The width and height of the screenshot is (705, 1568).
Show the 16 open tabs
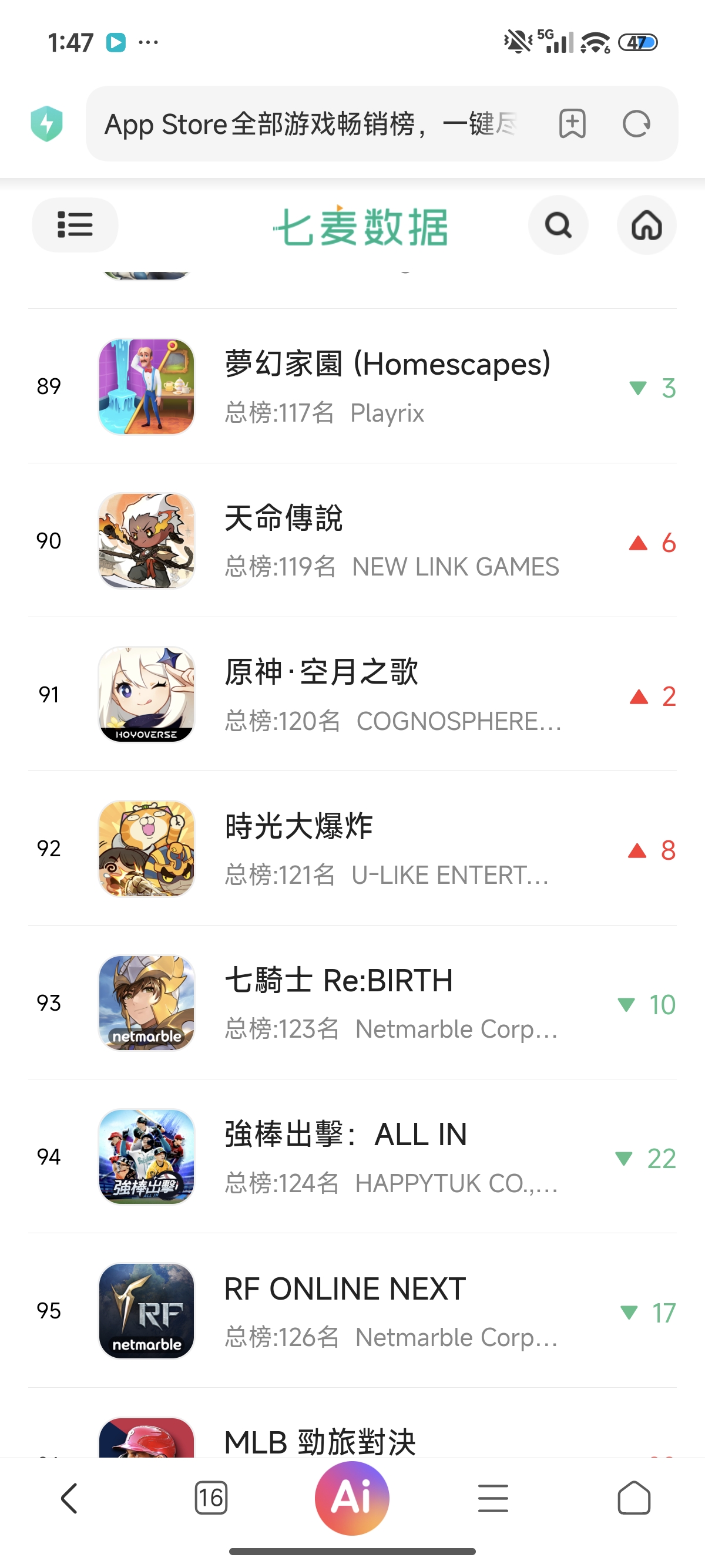(x=211, y=1498)
